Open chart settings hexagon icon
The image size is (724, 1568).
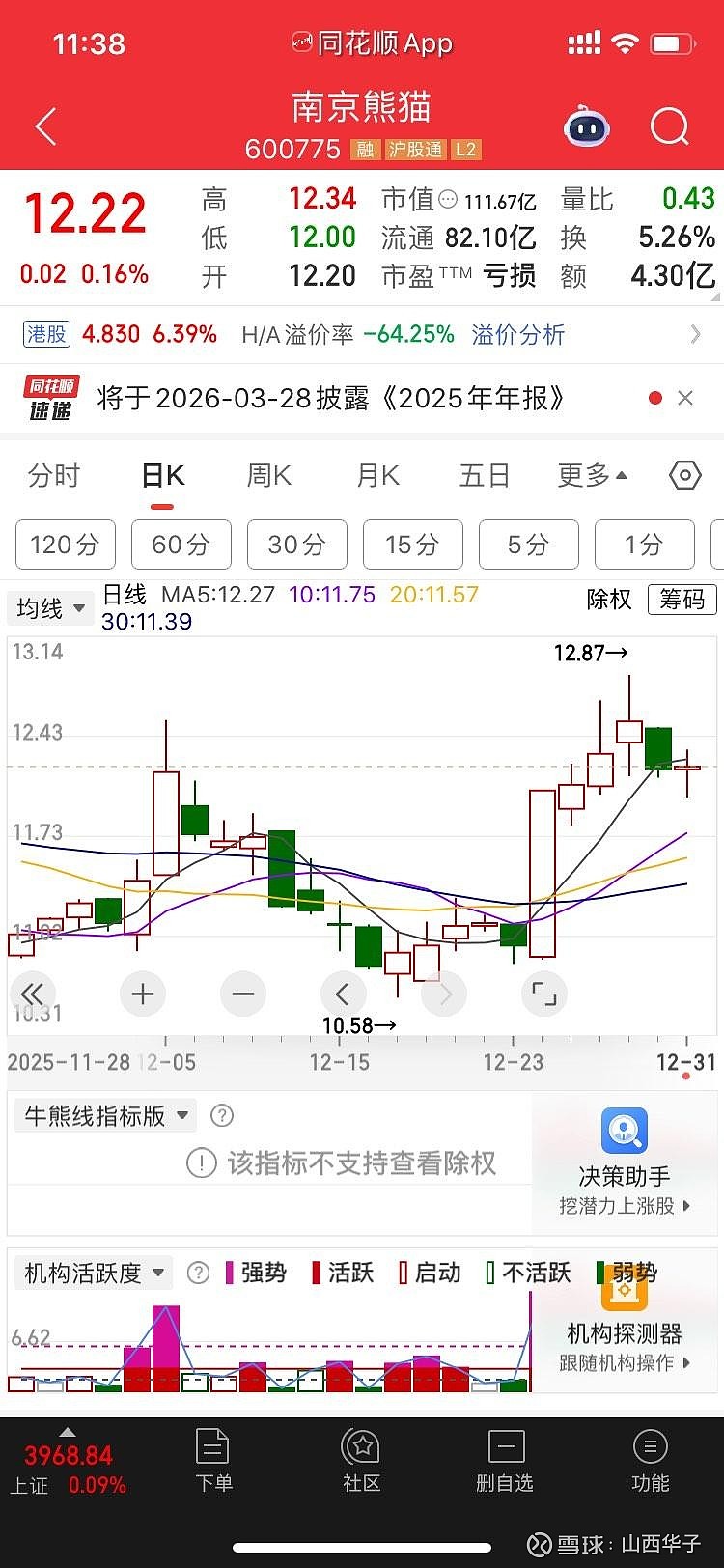click(x=684, y=475)
